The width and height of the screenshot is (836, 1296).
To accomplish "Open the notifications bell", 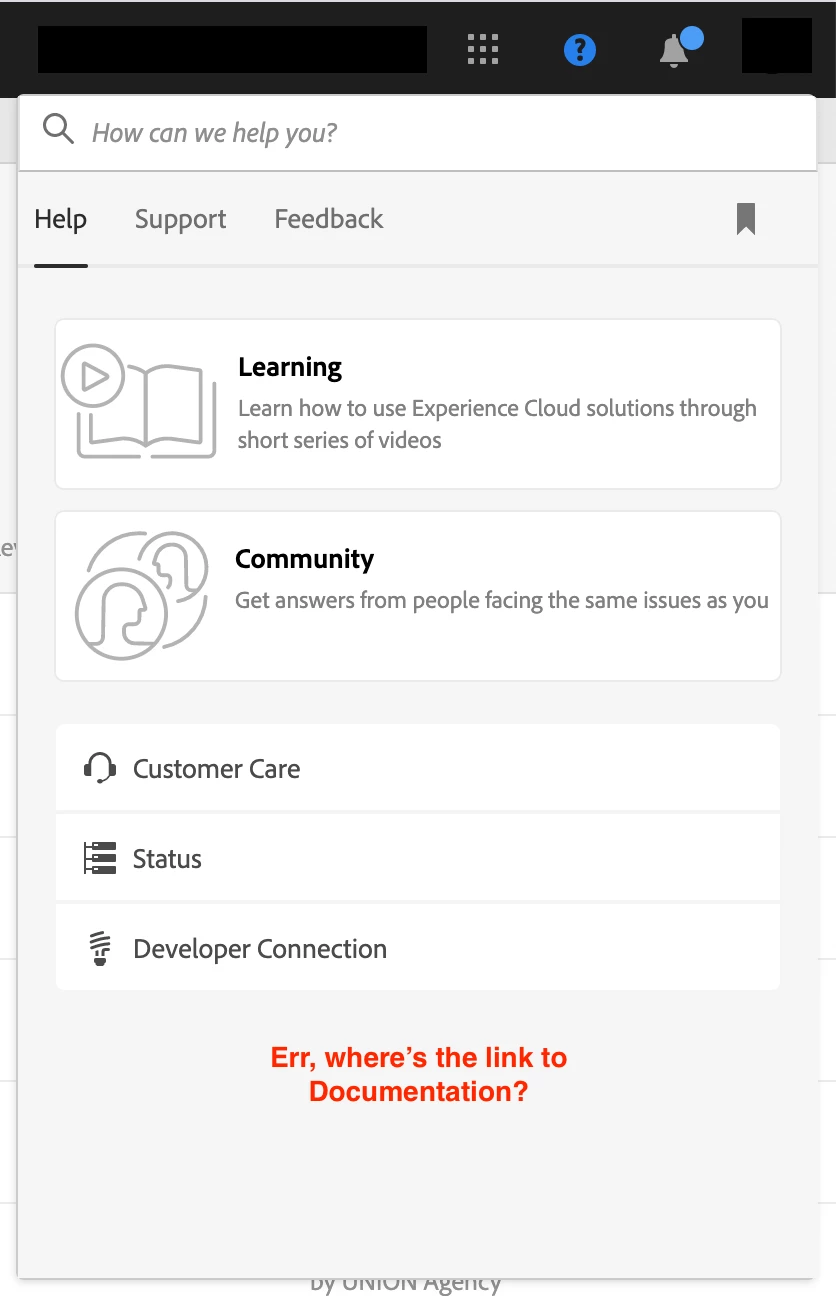I will [675, 49].
